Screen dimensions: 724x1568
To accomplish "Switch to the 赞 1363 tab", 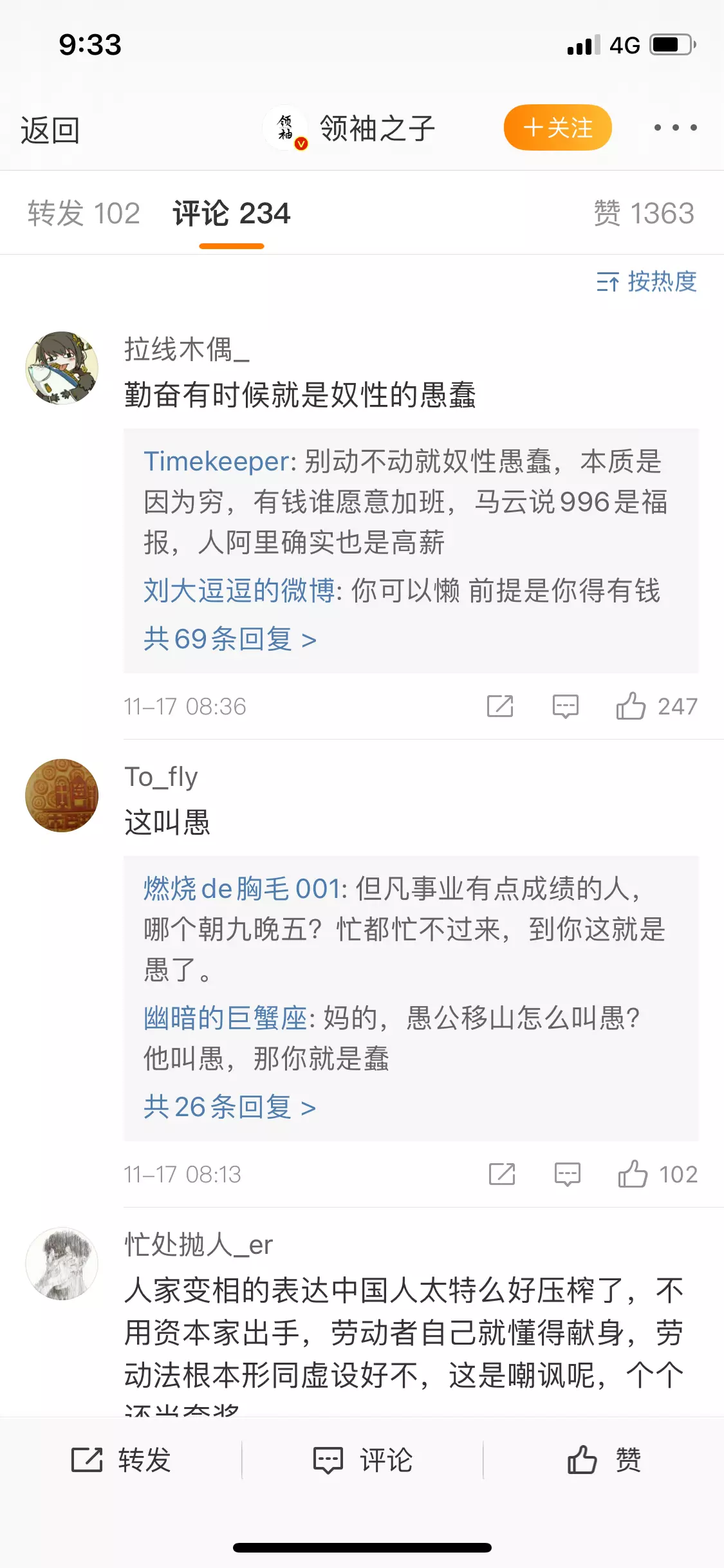I will pyautogui.click(x=644, y=214).
